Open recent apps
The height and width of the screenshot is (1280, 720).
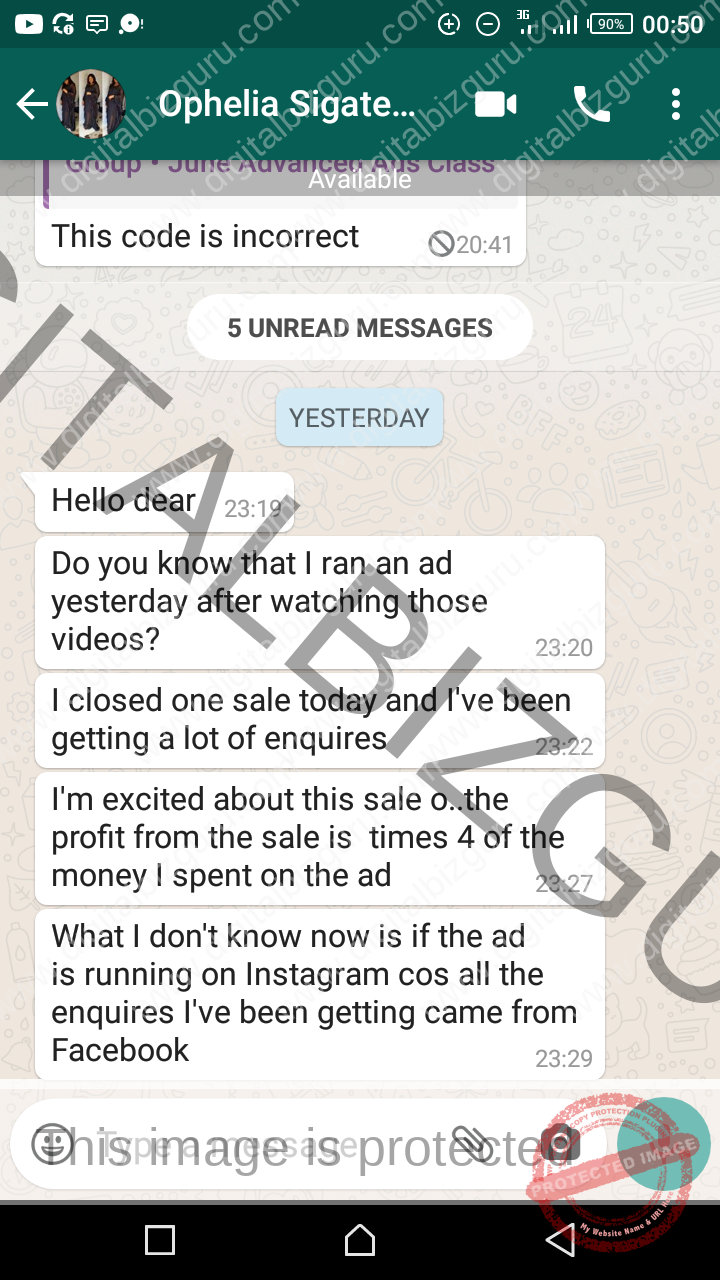pyautogui.click(x=160, y=1240)
